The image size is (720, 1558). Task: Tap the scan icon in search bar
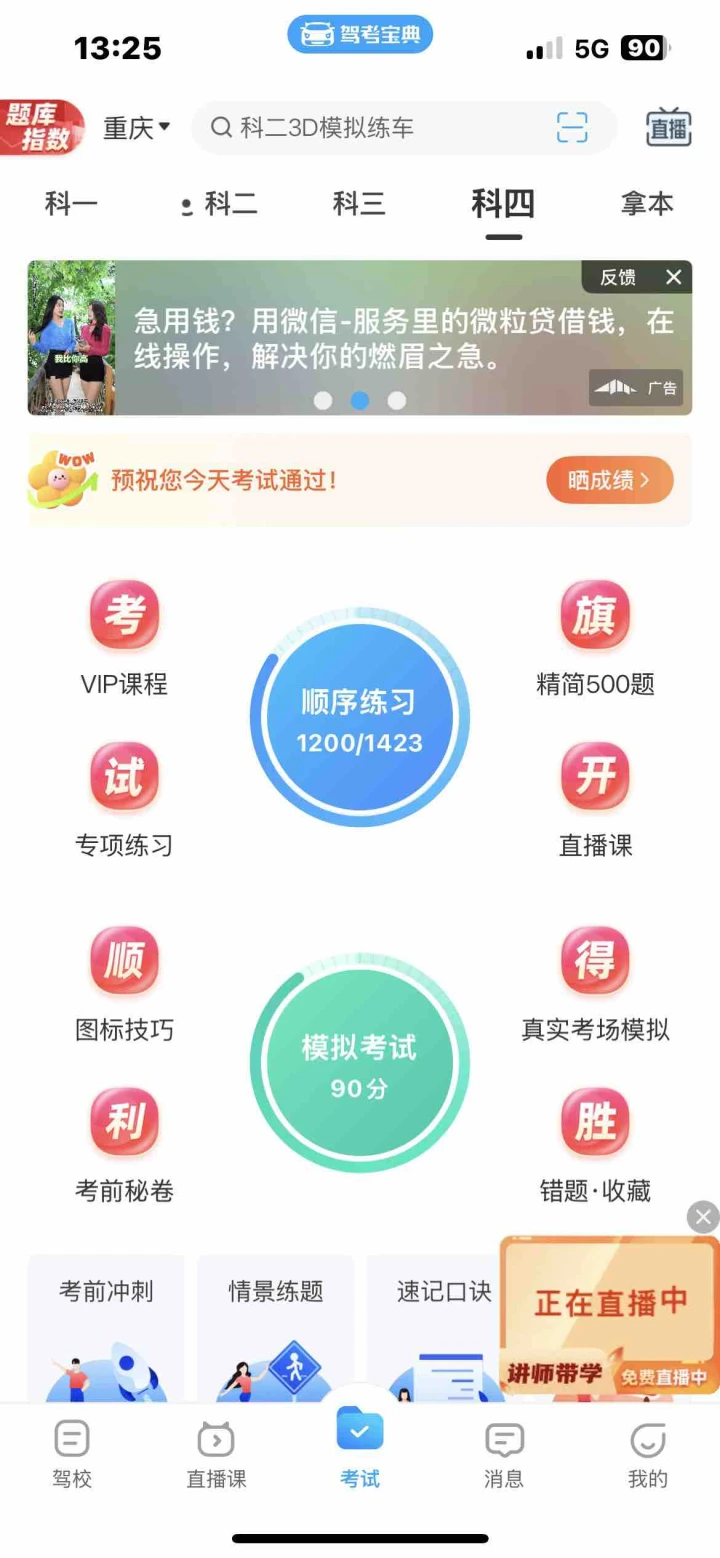click(x=572, y=128)
